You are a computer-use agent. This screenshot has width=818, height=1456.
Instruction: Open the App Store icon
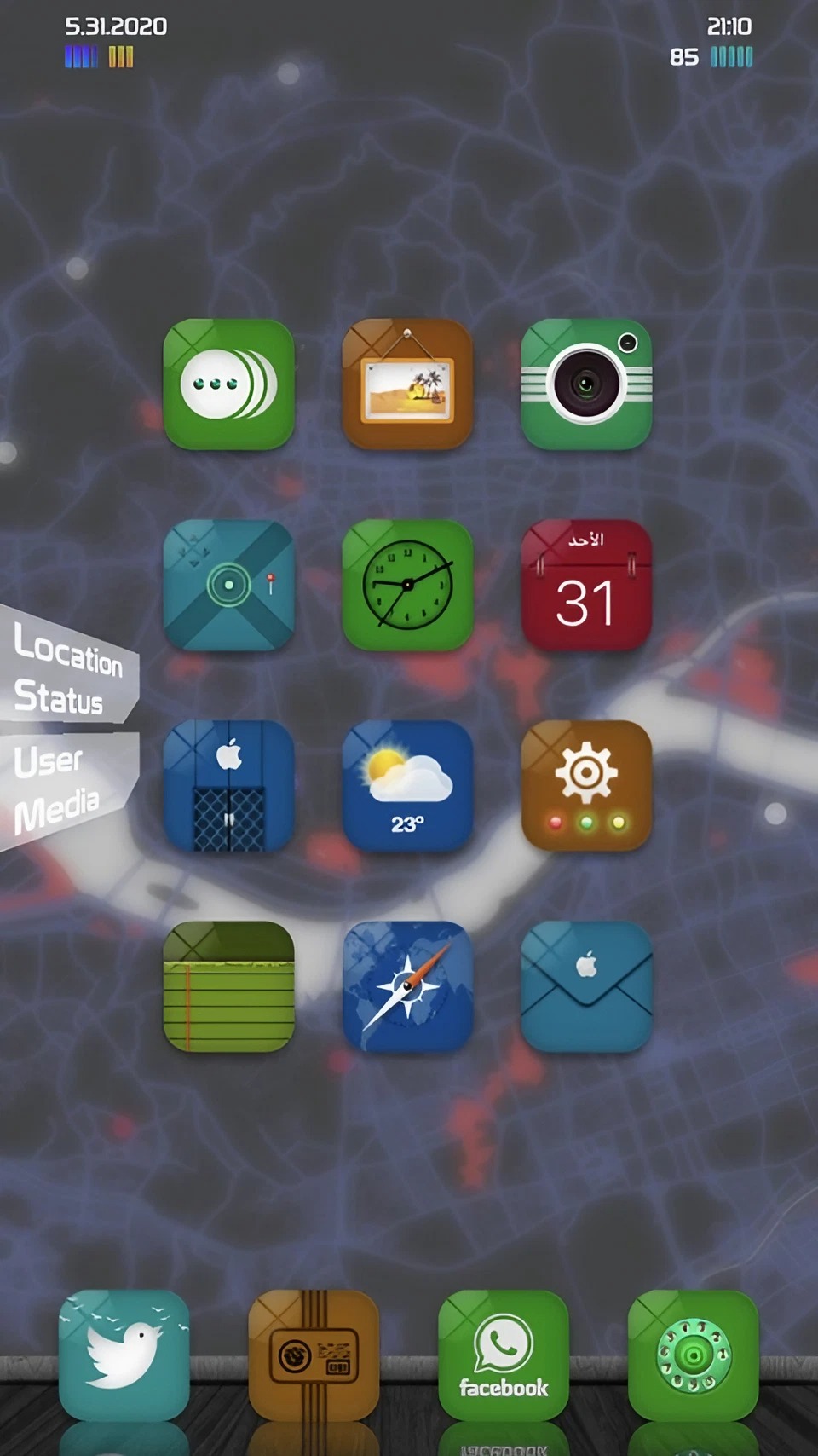[x=228, y=786]
